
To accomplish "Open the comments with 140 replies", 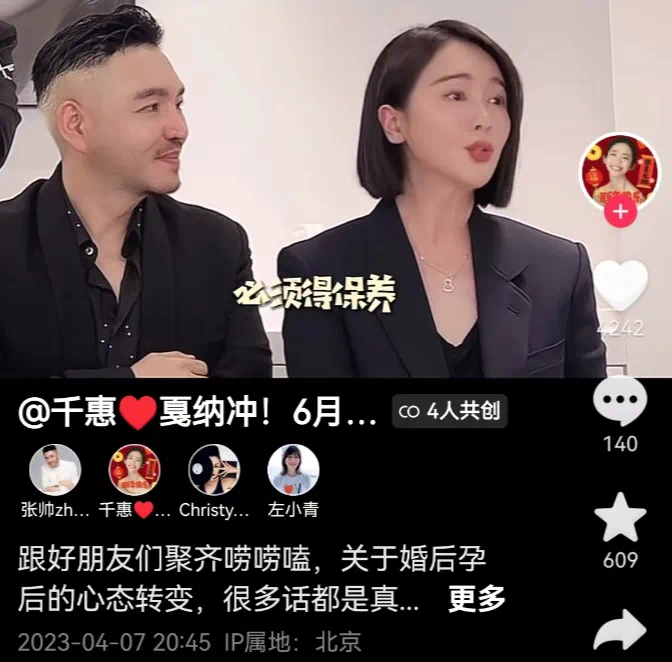I will [620, 403].
